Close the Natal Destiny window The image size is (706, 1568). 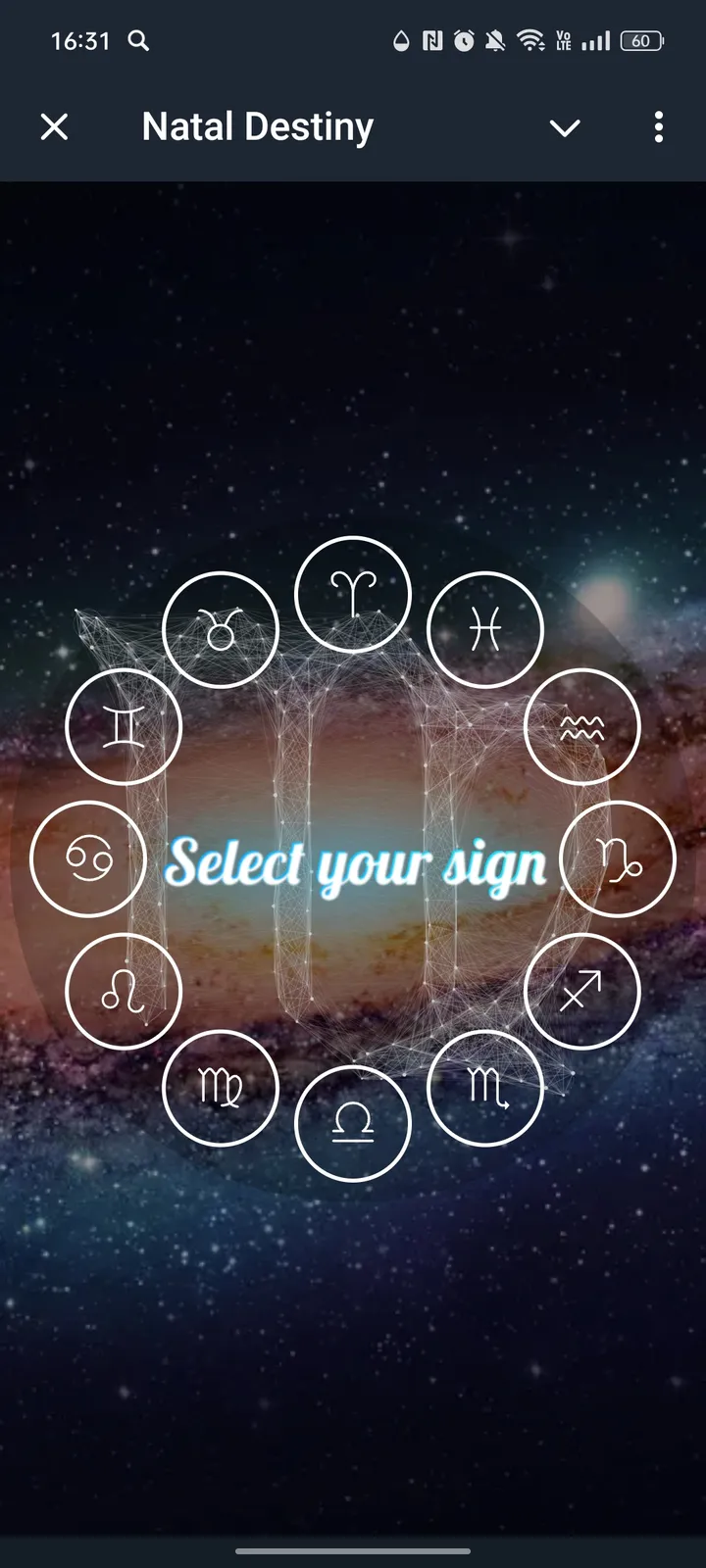[55, 126]
